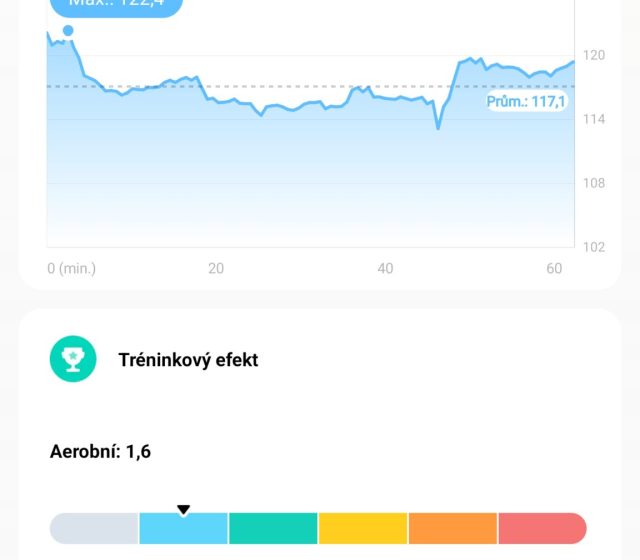Tap the line chart to inspect a value
This screenshot has width=640, height=560.
point(310,150)
